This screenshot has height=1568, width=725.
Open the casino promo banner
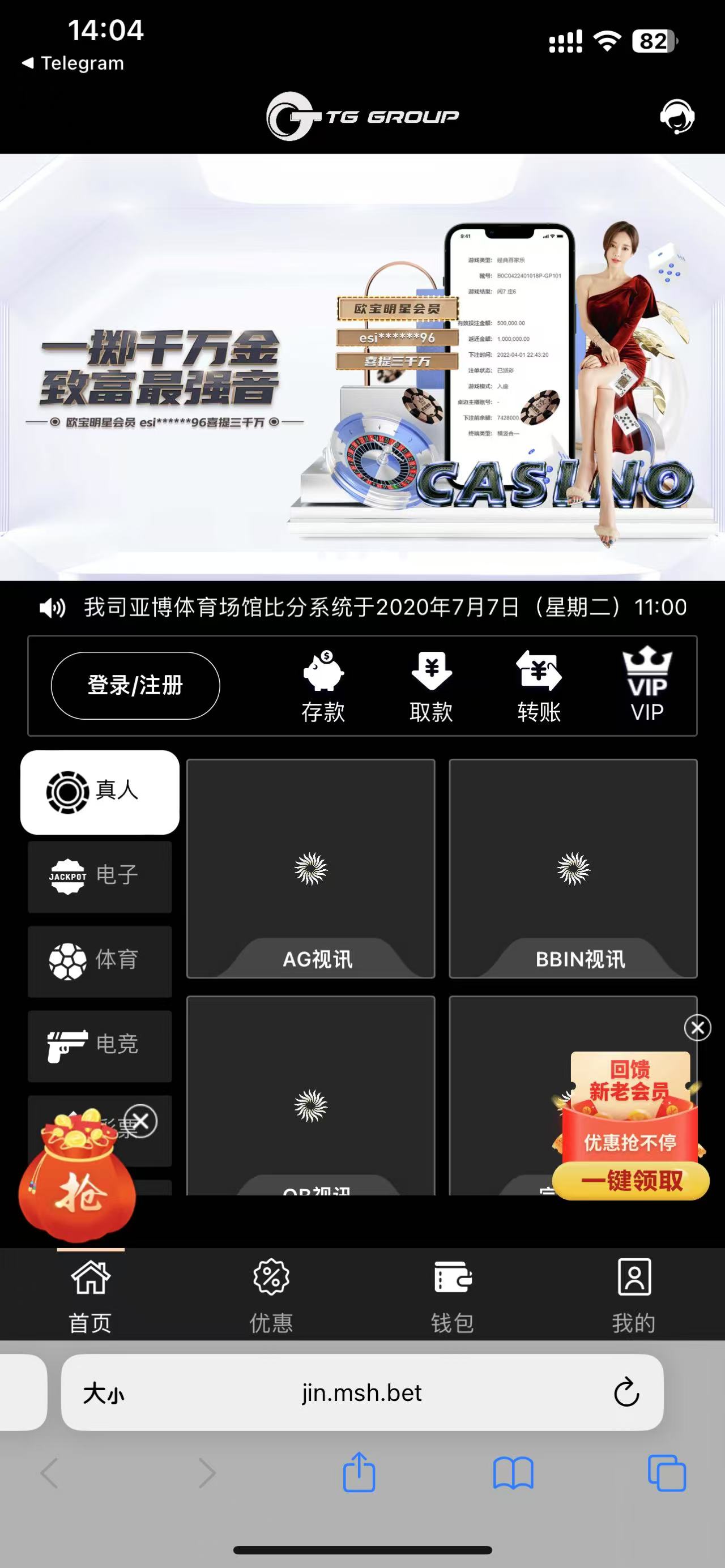point(362,367)
